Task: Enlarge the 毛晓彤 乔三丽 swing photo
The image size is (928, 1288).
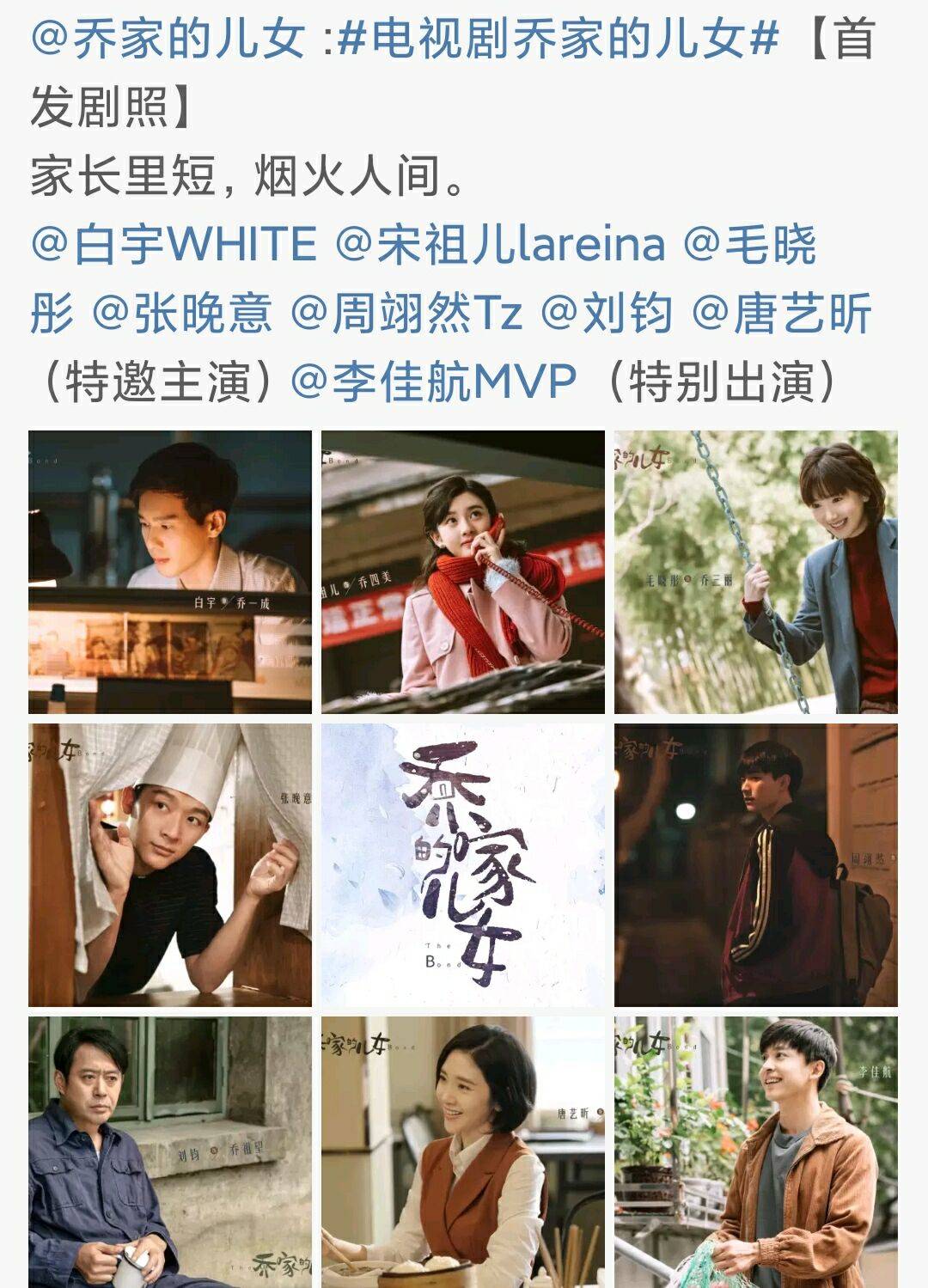Action: point(755,572)
